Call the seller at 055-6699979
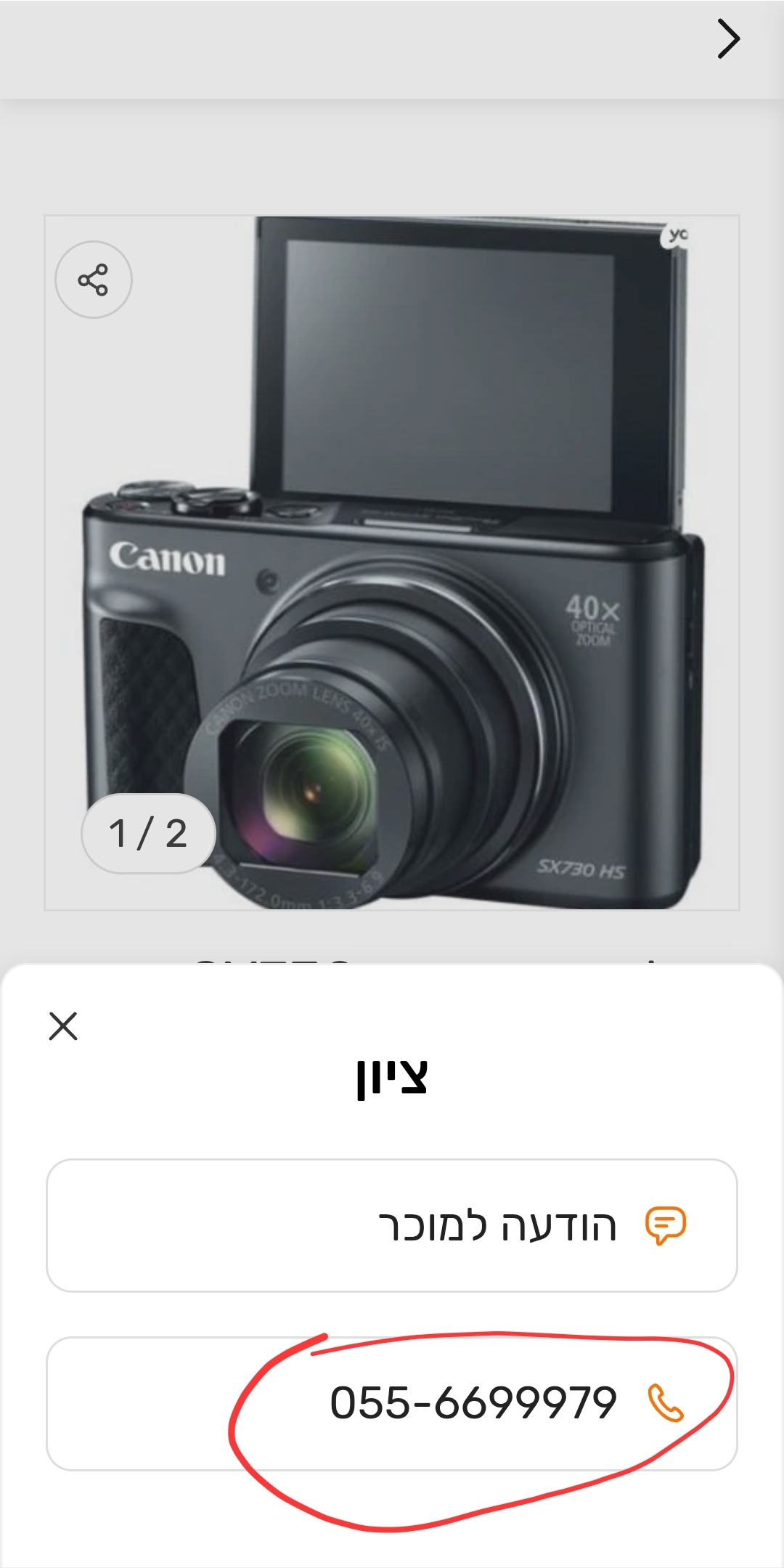The width and height of the screenshot is (784, 1568). click(392, 1403)
